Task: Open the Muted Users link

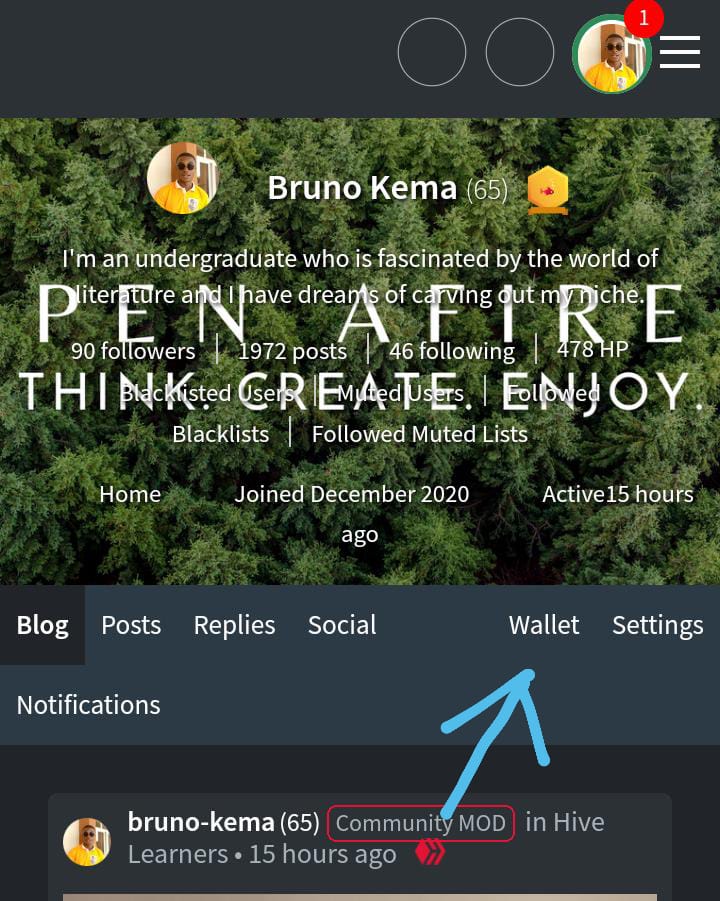Action: (x=400, y=393)
